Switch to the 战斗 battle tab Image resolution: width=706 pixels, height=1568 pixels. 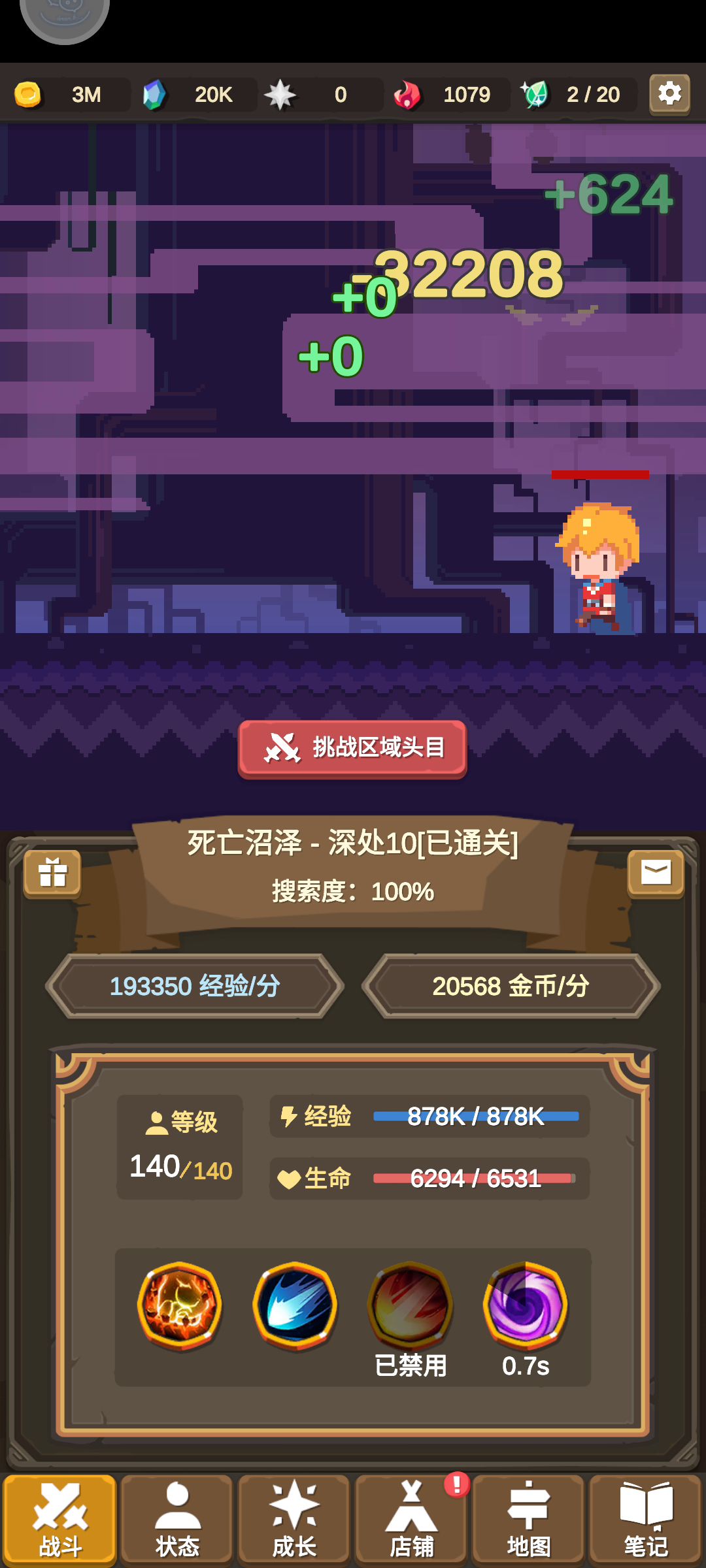[x=59, y=1520]
